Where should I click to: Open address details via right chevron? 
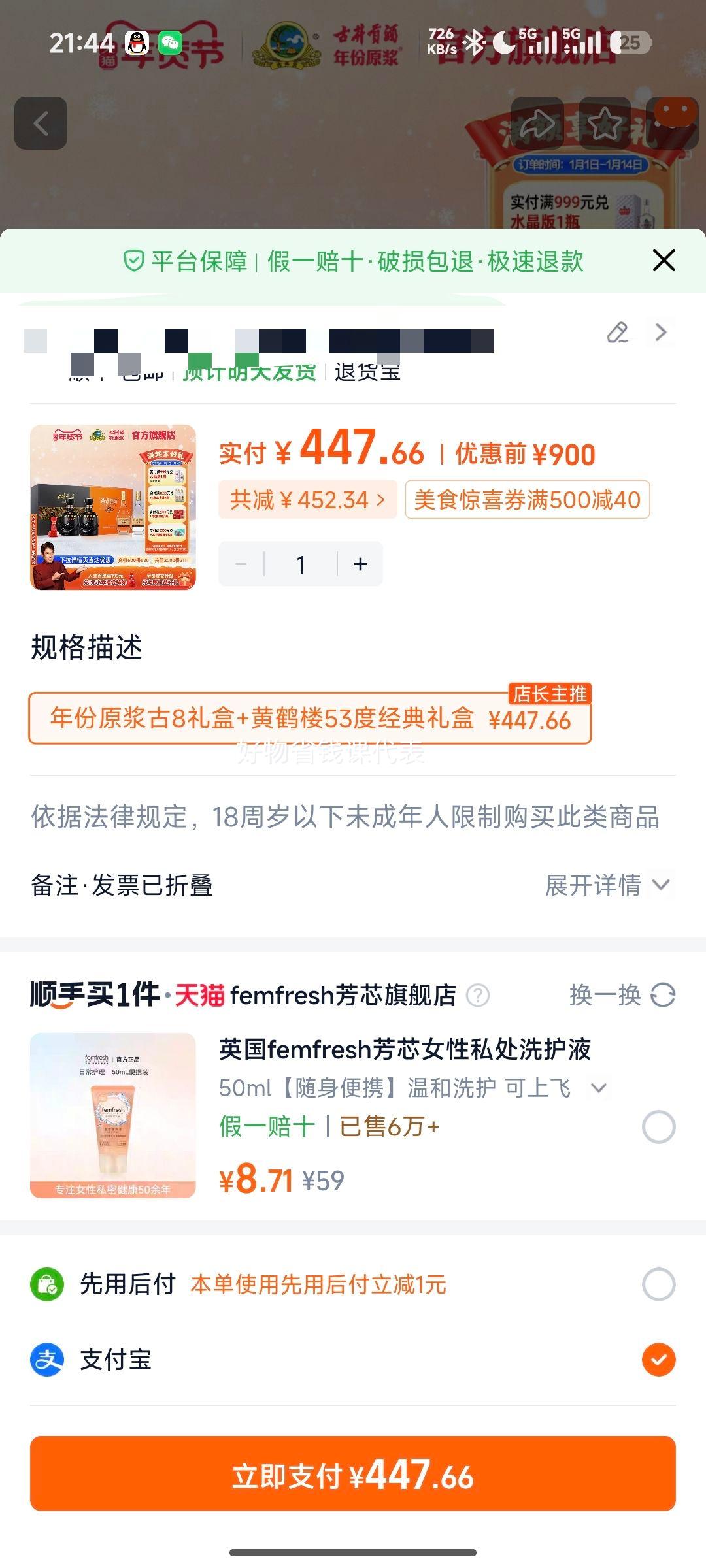coord(661,333)
